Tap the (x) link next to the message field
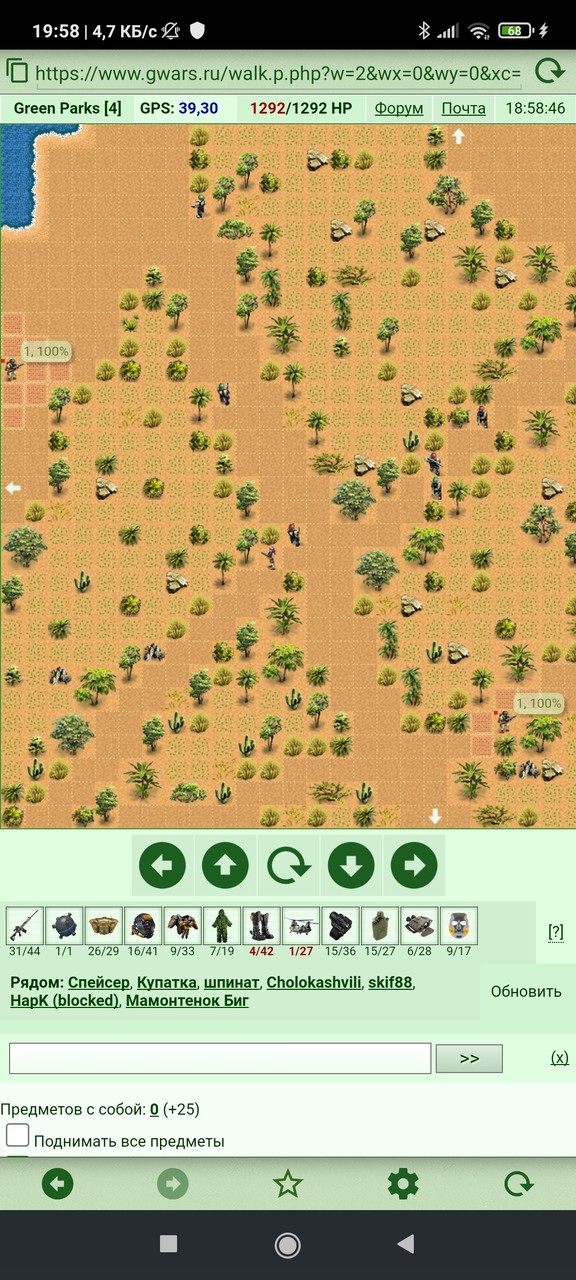This screenshot has width=576, height=1280. (560, 1058)
